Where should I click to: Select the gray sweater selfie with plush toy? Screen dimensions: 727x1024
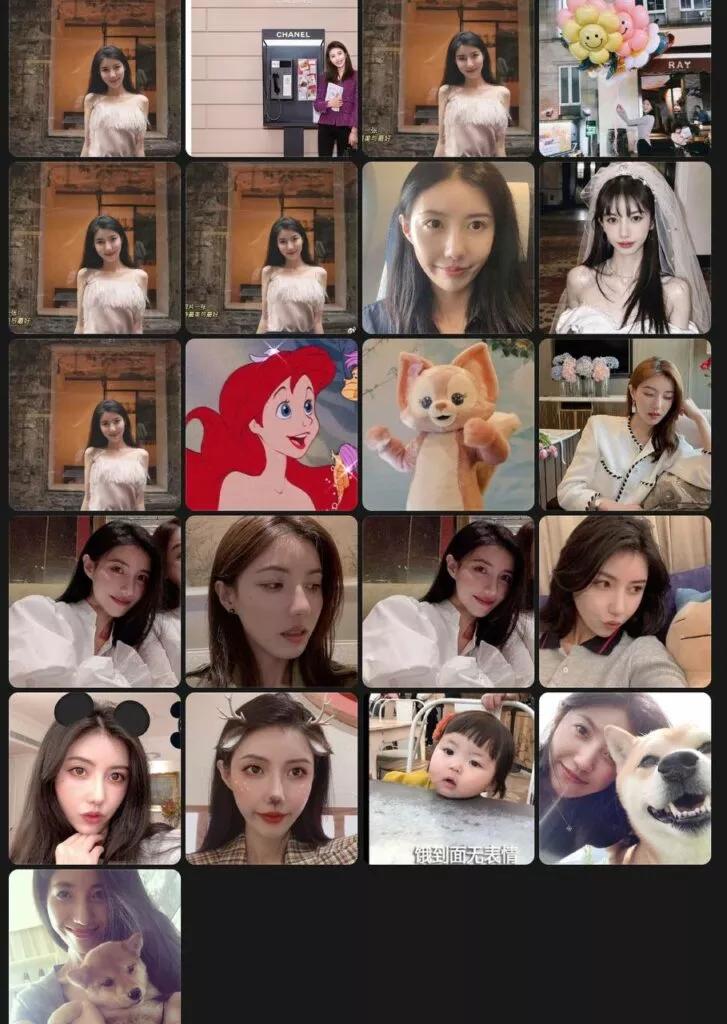coord(625,601)
